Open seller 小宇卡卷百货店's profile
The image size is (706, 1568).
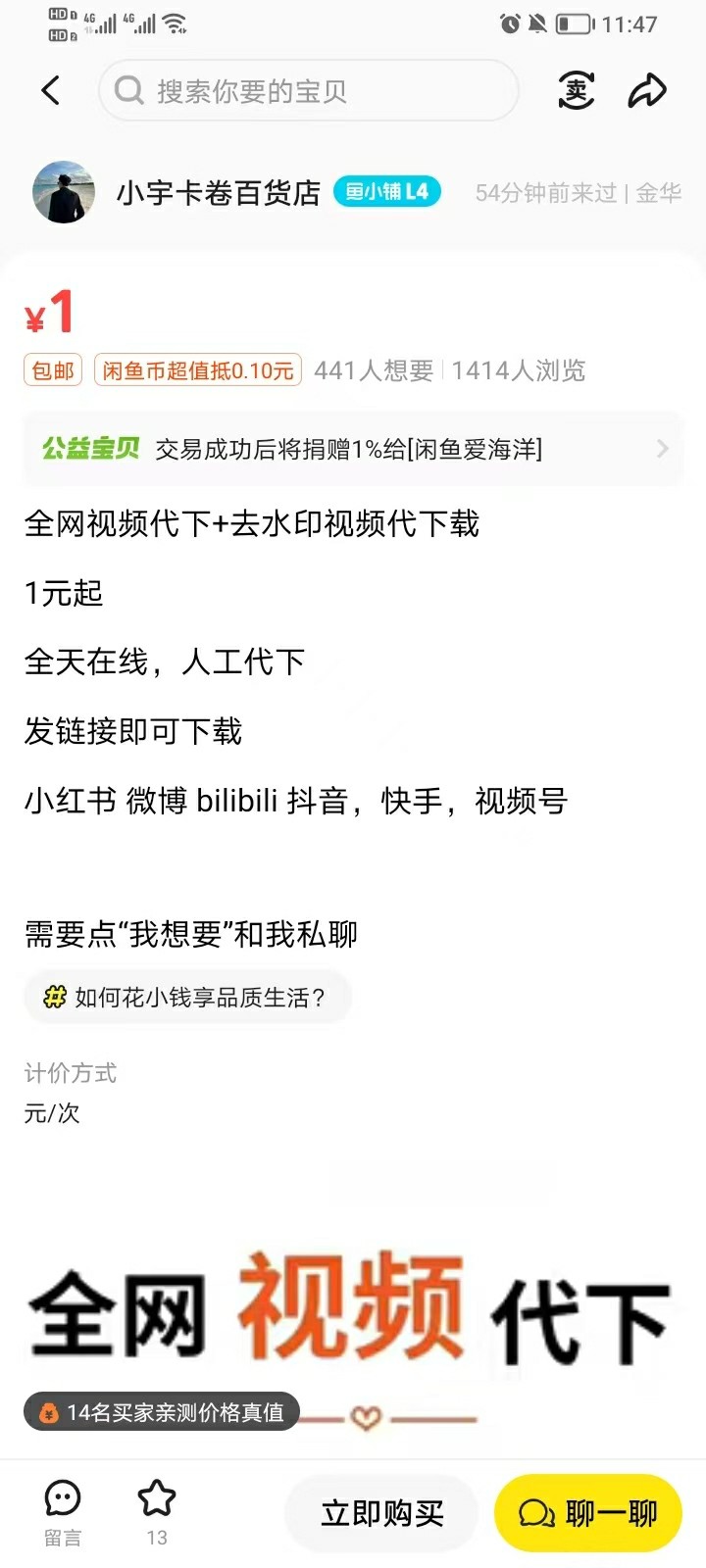[218, 193]
